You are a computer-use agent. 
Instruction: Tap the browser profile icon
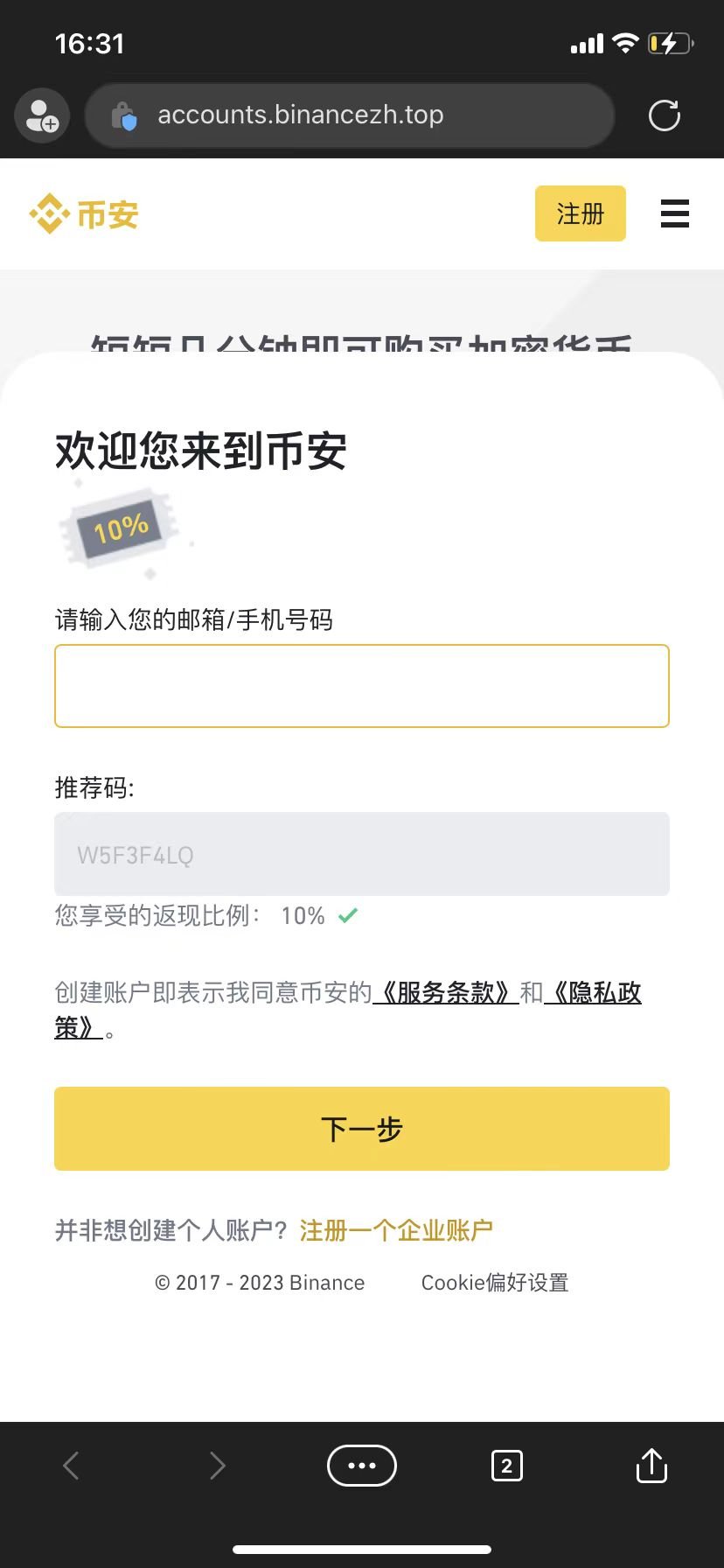pyautogui.click(x=42, y=115)
